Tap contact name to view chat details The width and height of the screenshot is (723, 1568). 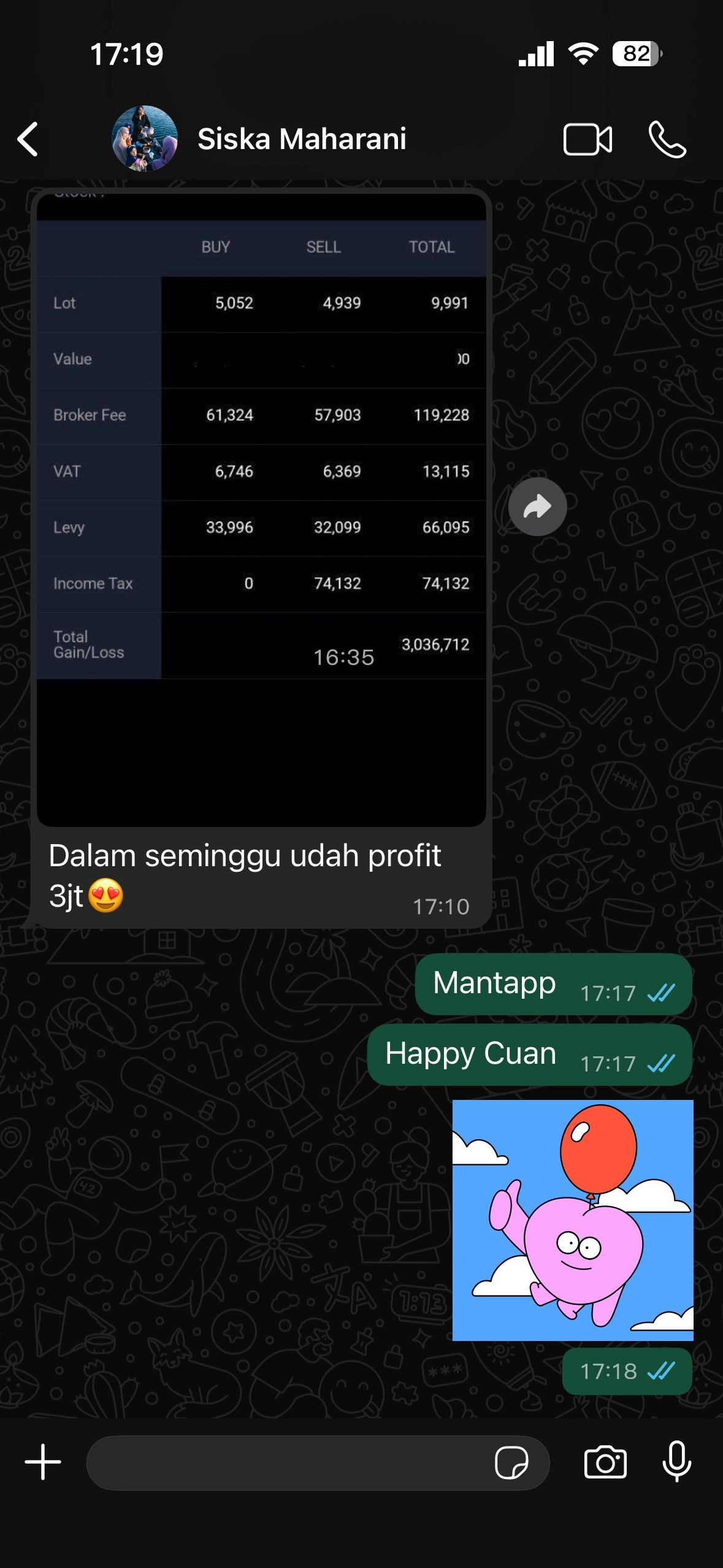click(302, 139)
